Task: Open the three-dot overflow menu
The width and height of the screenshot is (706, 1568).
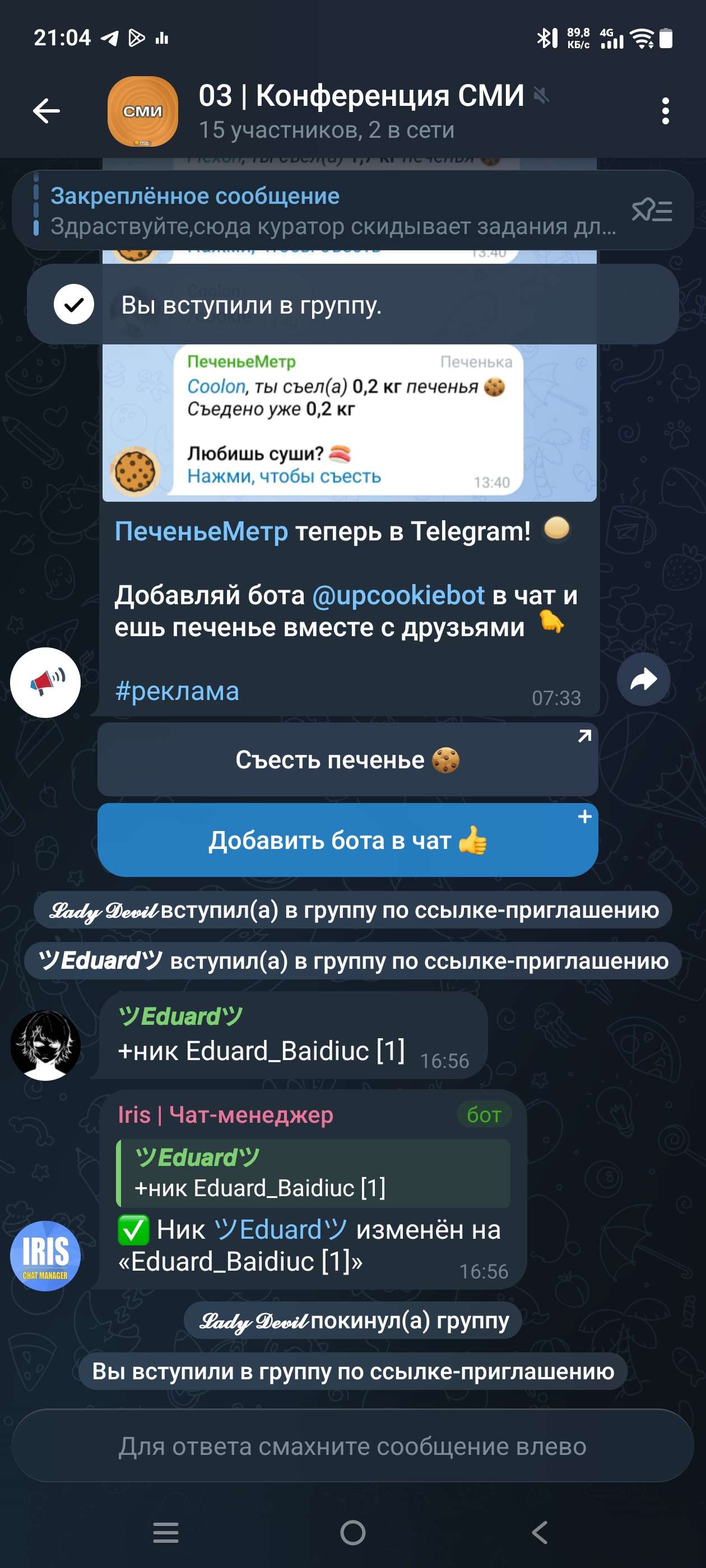Action: click(x=665, y=111)
